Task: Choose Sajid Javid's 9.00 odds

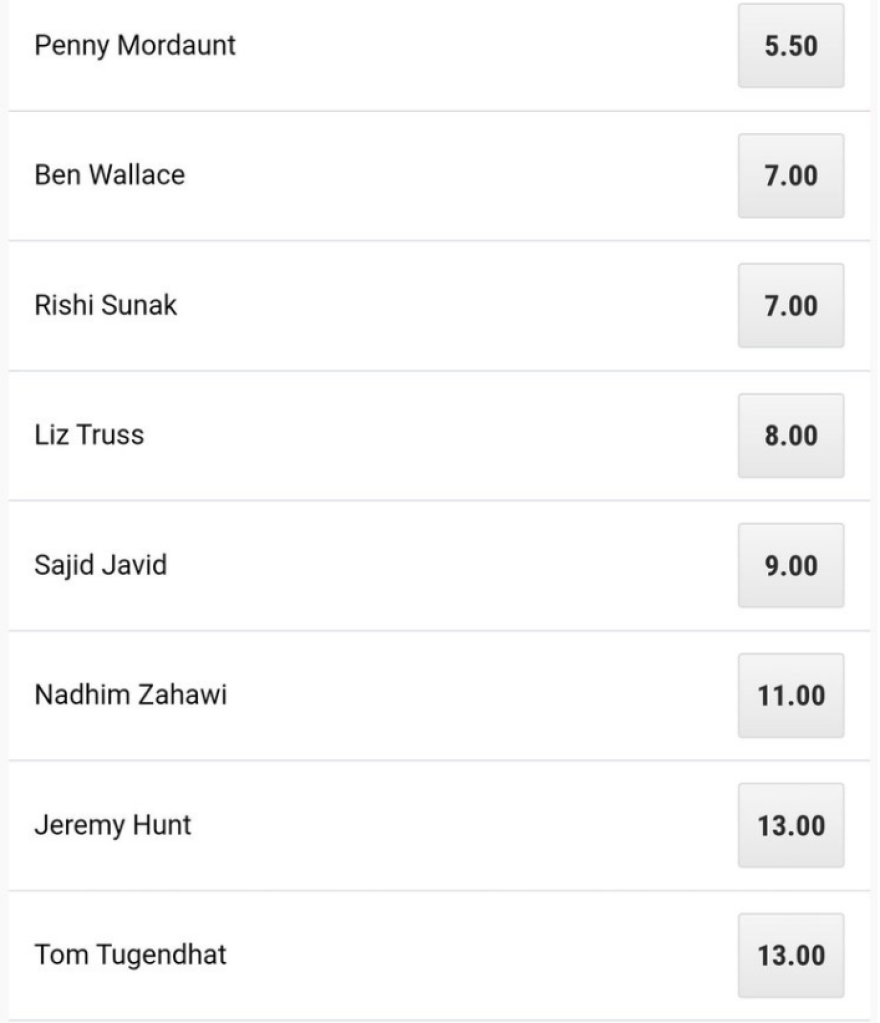Action: (x=790, y=566)
